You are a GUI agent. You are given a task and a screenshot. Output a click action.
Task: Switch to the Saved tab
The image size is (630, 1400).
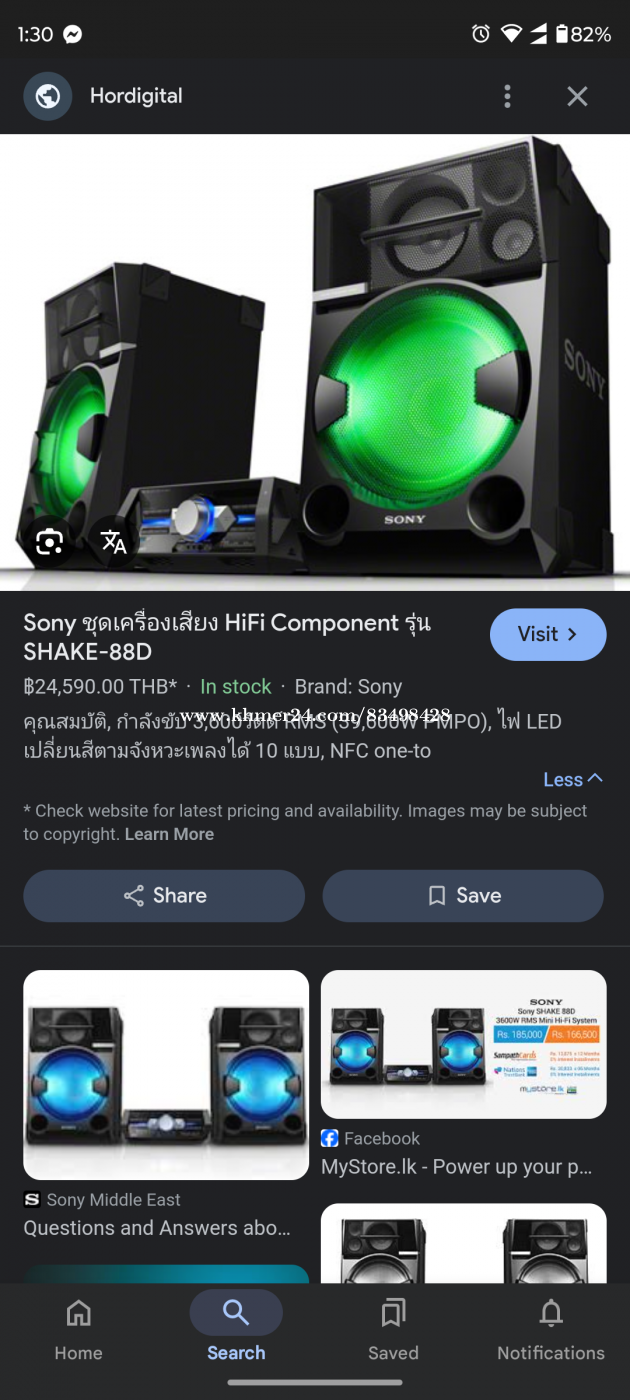tap(393, 1327)
